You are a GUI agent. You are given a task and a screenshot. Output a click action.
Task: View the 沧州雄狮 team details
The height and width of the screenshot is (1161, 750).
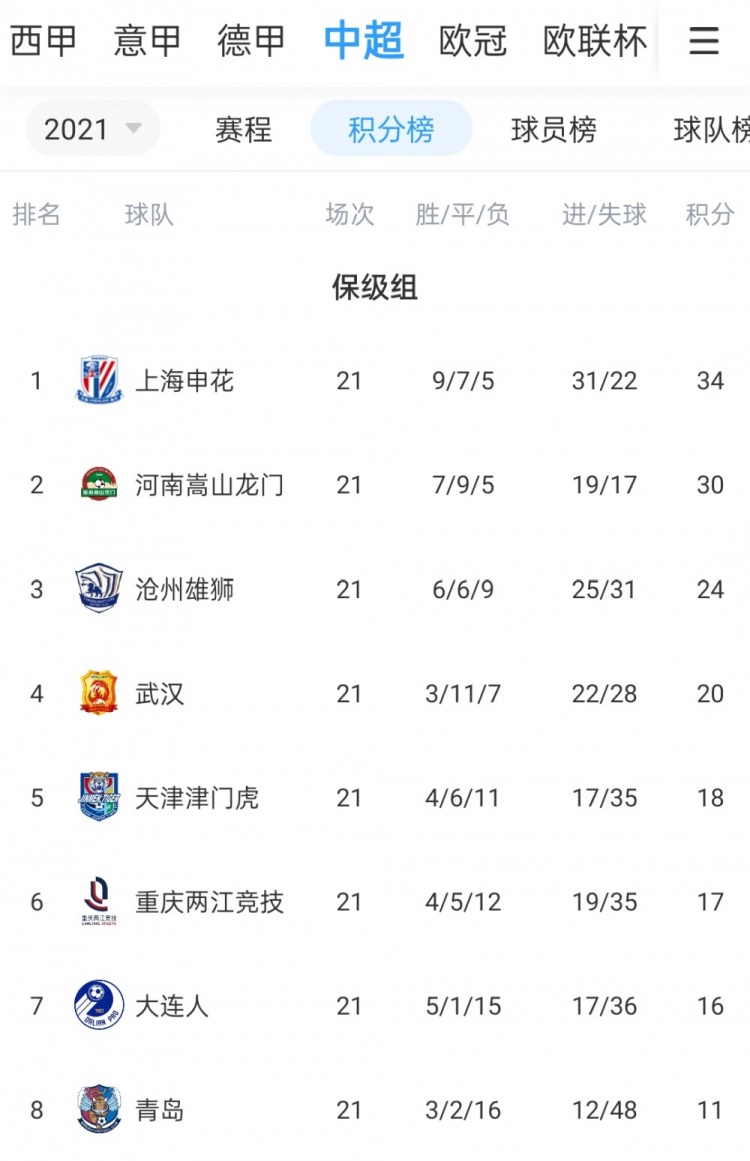tap(185, 589)
